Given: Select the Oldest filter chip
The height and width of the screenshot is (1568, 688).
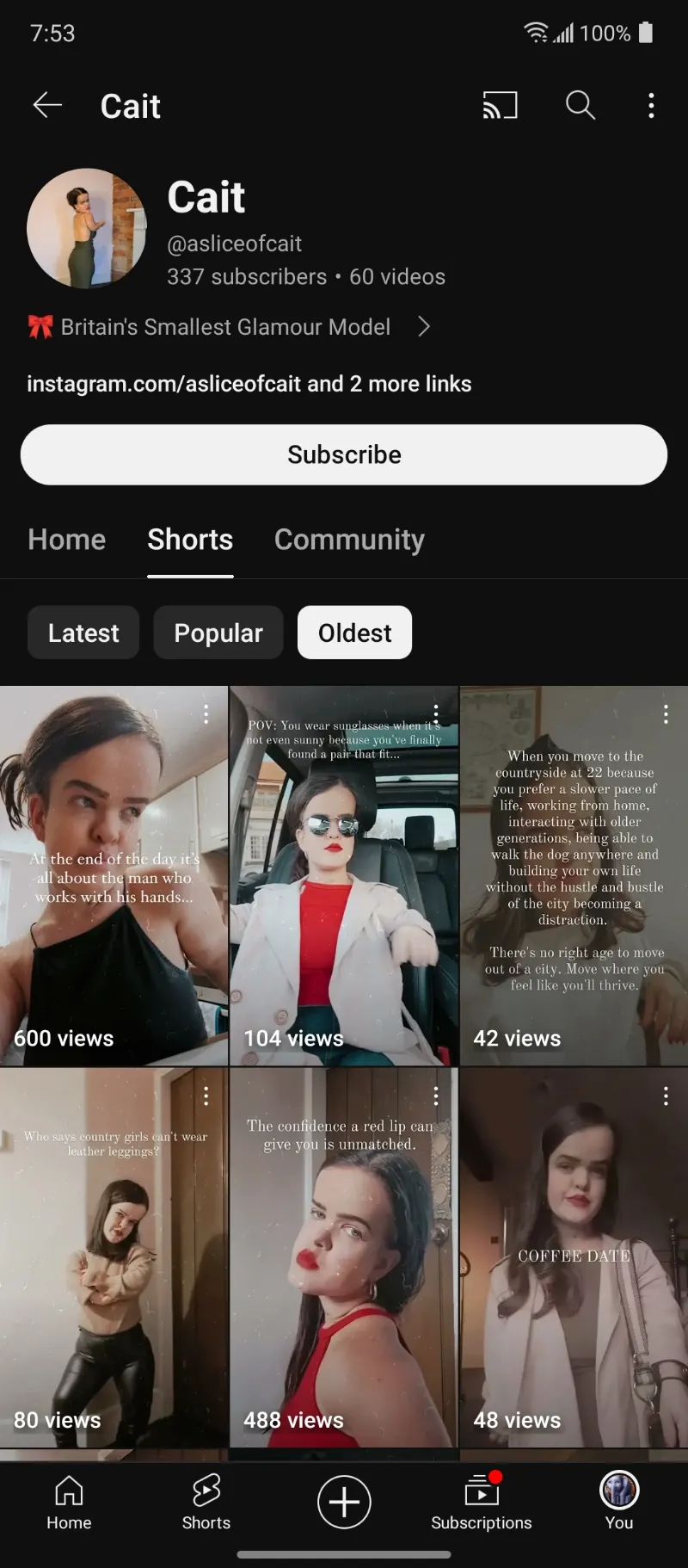Looking at the screenshot, I should [354, 633].
